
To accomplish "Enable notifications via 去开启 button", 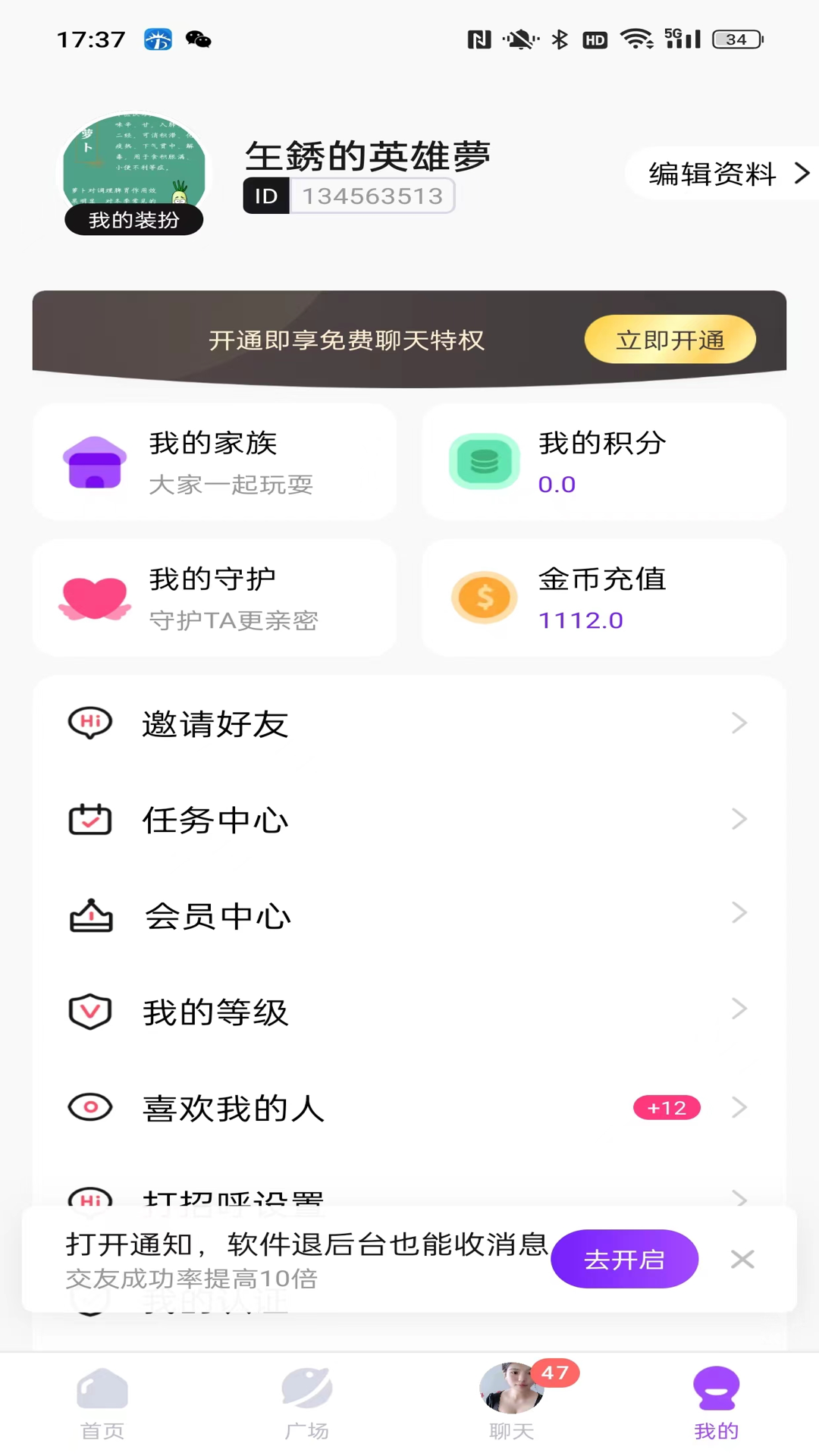I will click(x=625, y=1259).
